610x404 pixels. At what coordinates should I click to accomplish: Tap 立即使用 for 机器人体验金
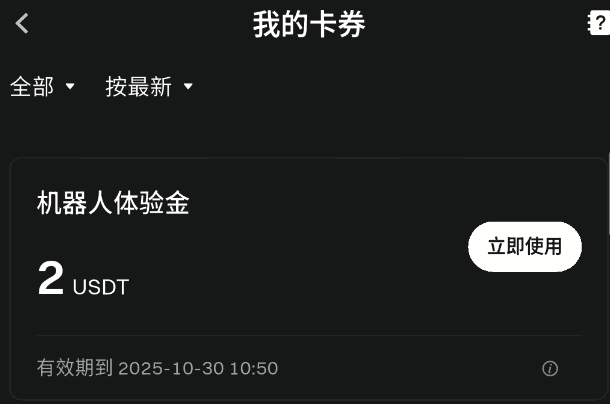524,247
